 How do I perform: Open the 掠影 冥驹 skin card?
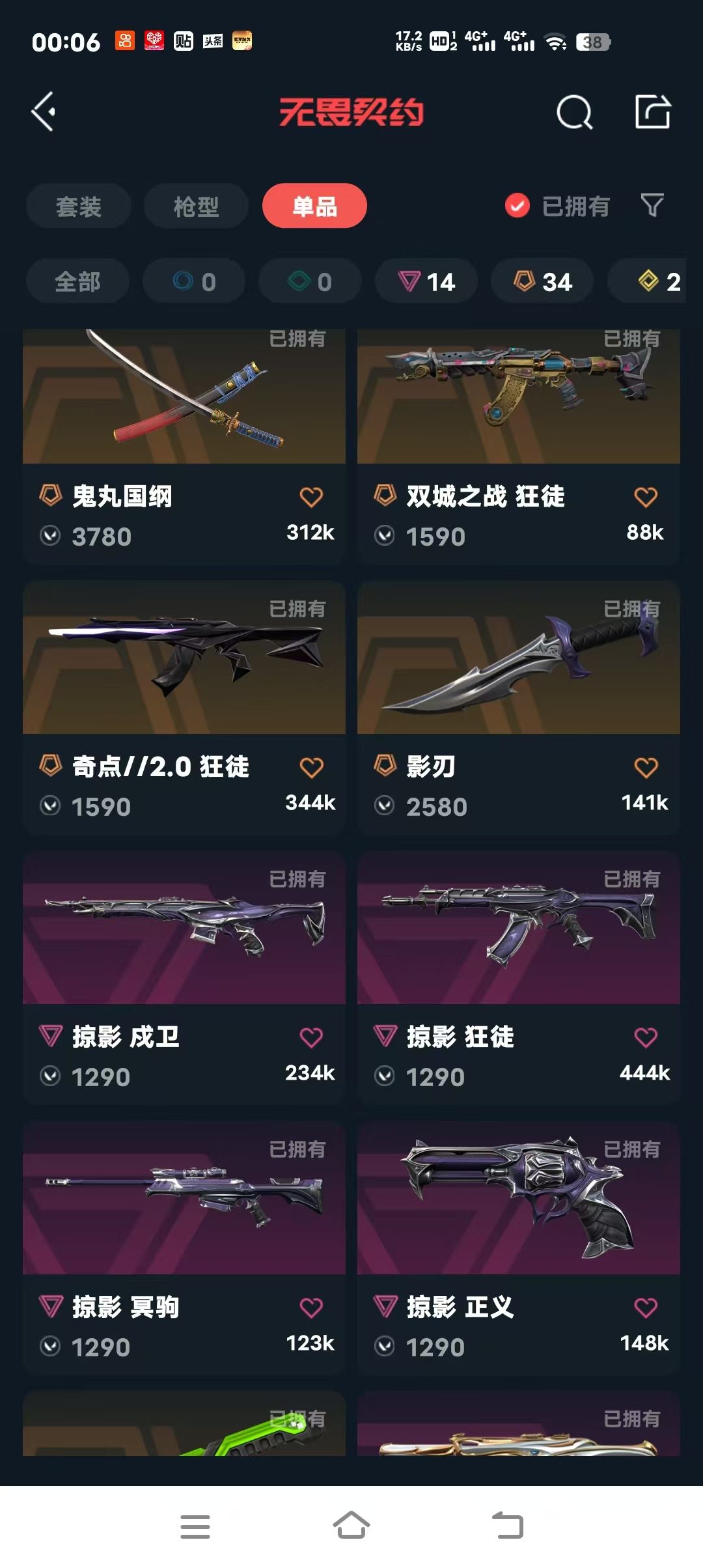184,1248
